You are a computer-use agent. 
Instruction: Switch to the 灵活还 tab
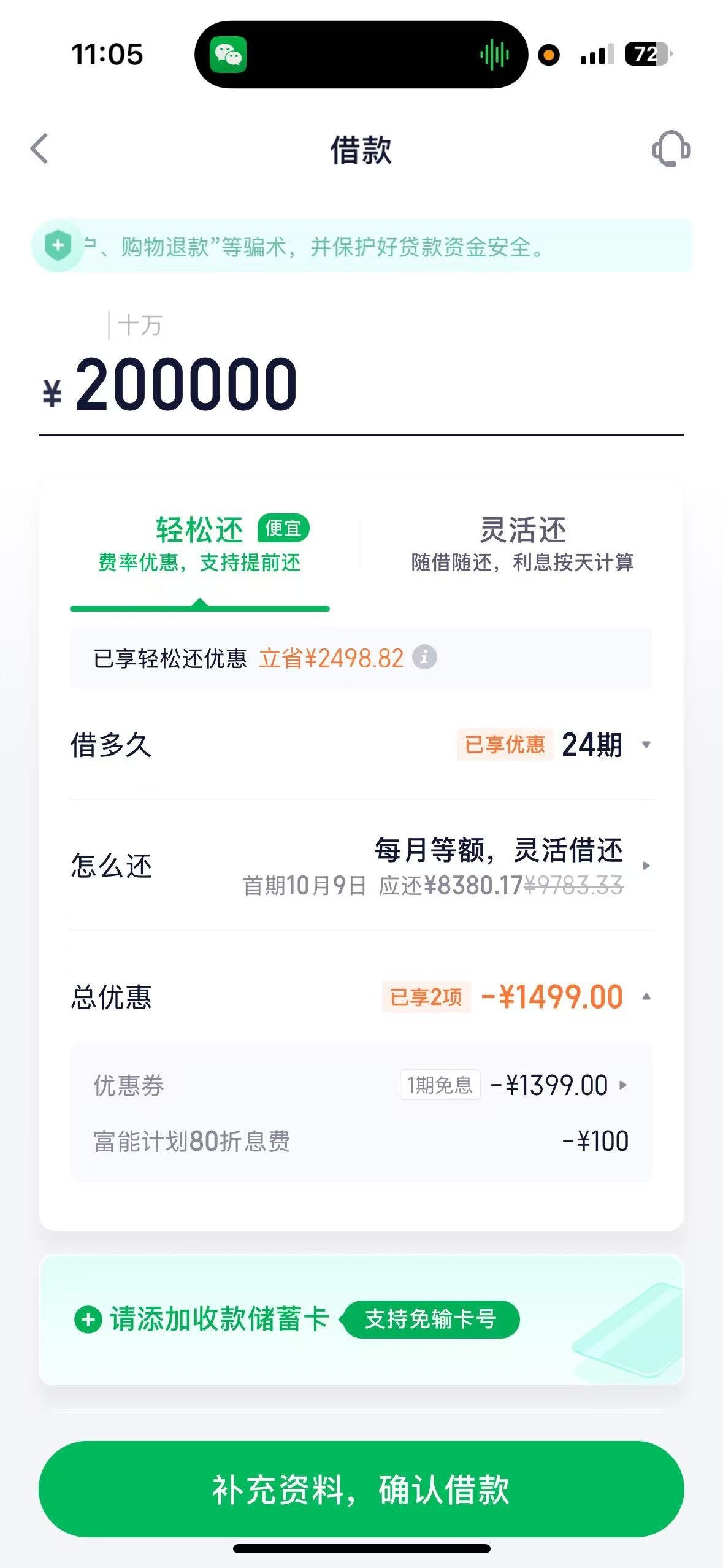tap(522, 544)
